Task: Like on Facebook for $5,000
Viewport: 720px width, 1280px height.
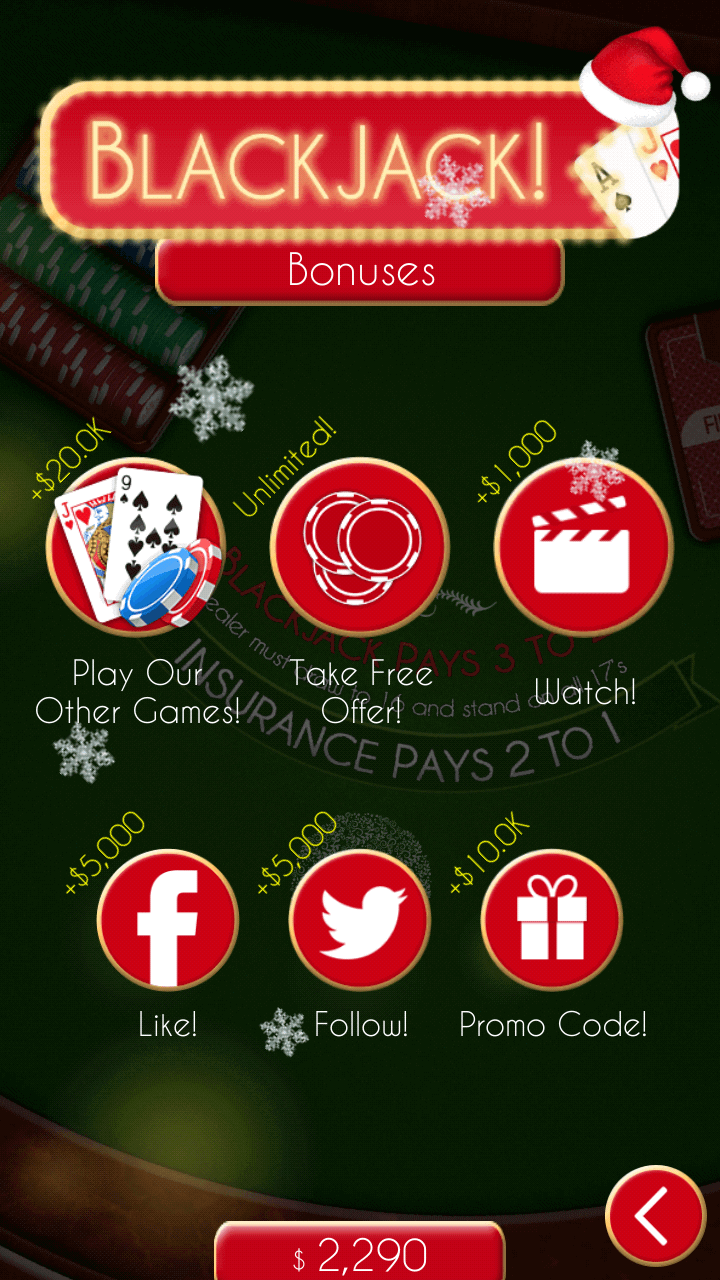Action: (x=168, y=920)
